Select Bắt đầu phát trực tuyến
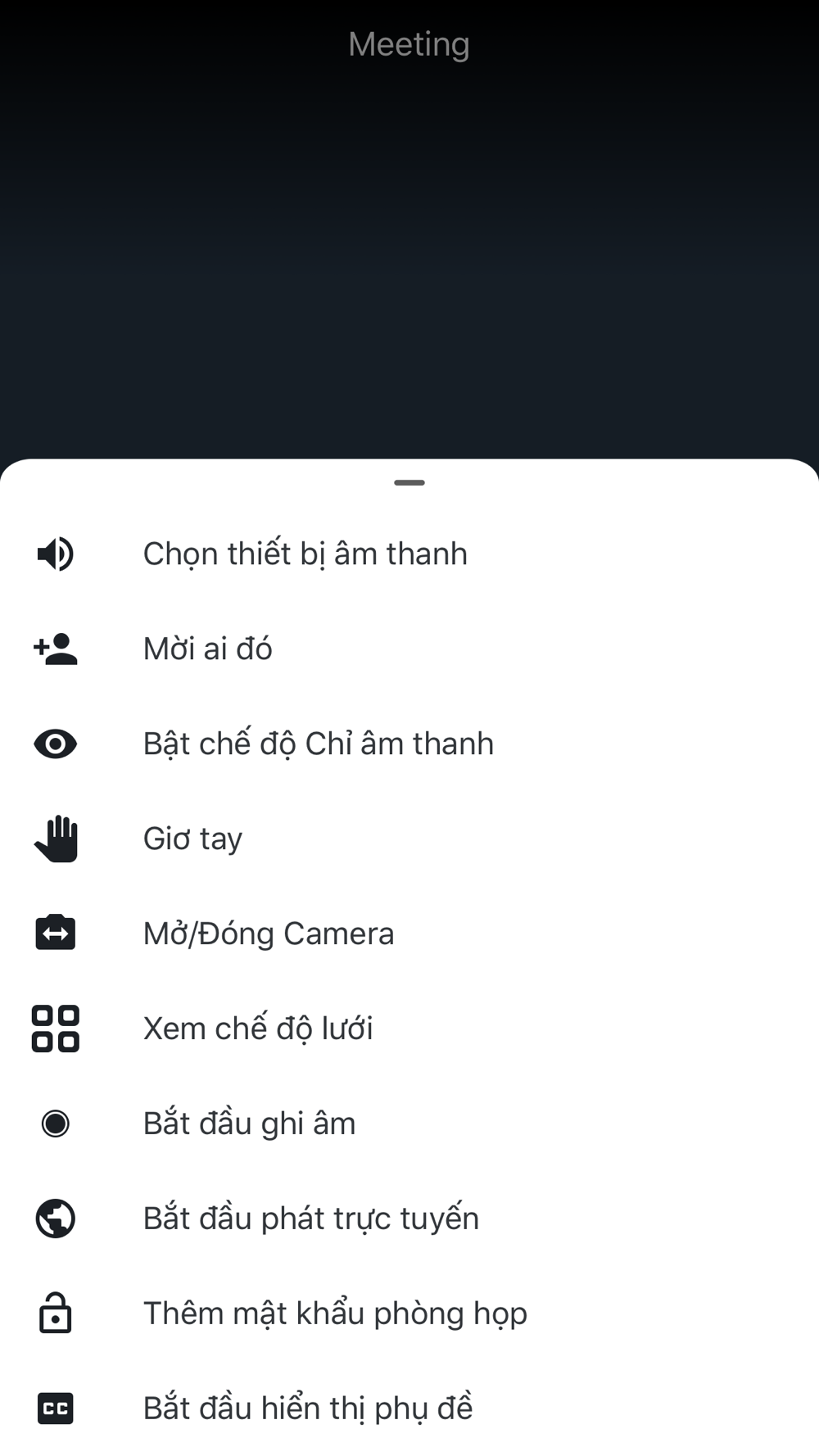The width and height of the screenshot is (819, 1456). tap(409, 1219)
